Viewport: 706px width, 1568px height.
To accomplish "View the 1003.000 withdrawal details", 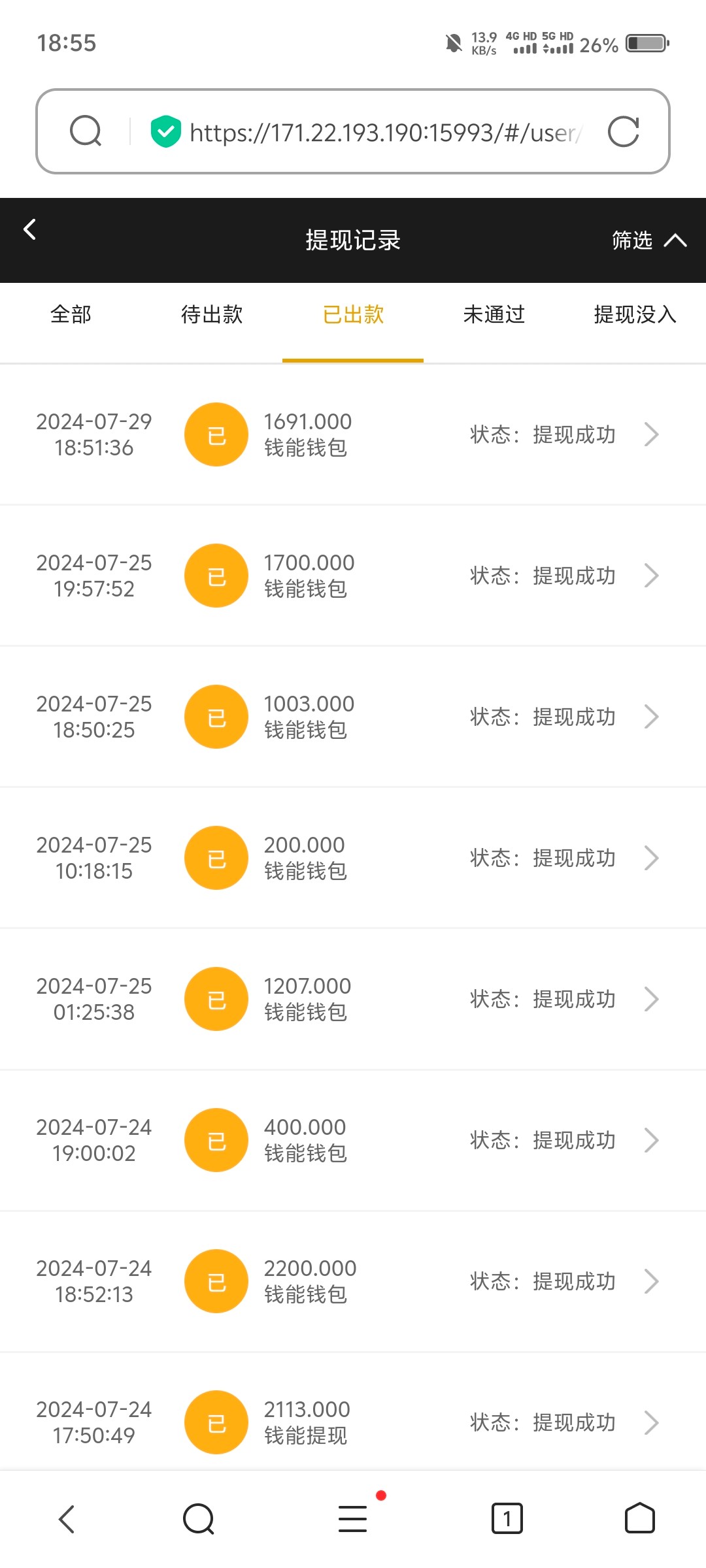I will [353, 717].
